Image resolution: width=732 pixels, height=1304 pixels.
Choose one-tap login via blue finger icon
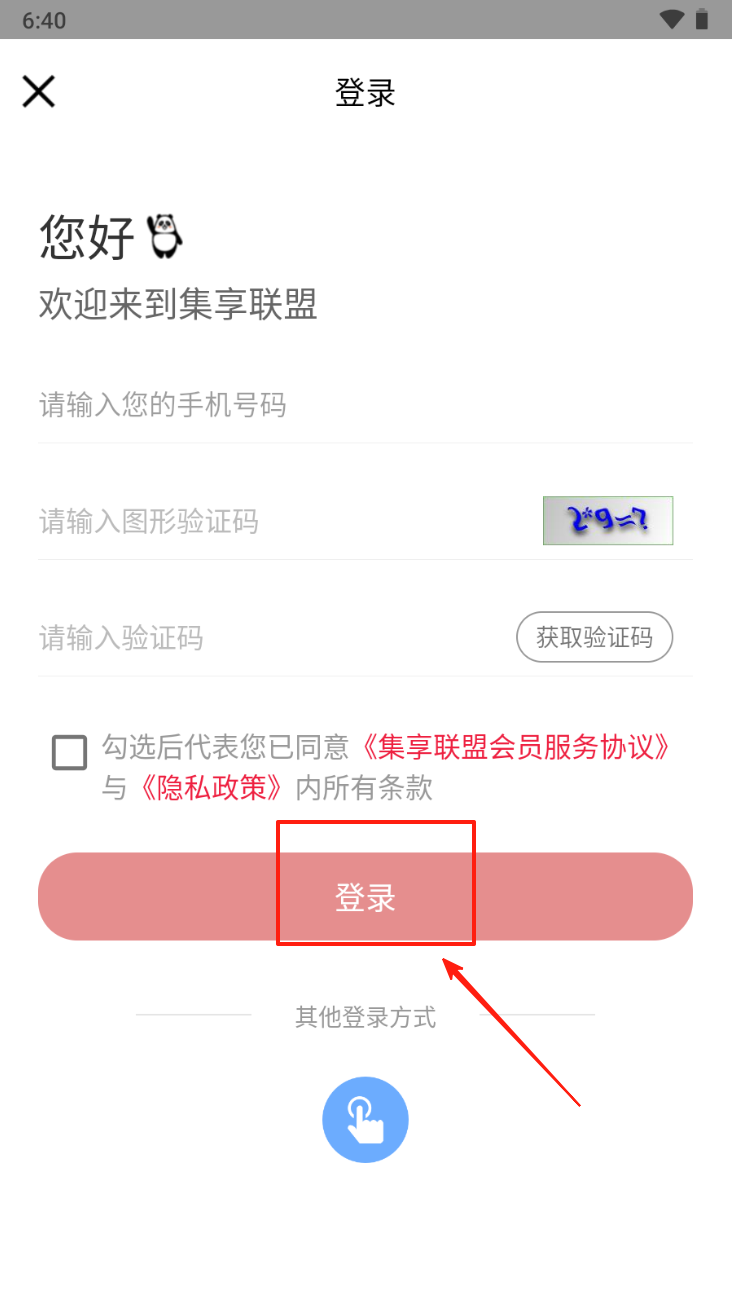[x=365, y=1119]
